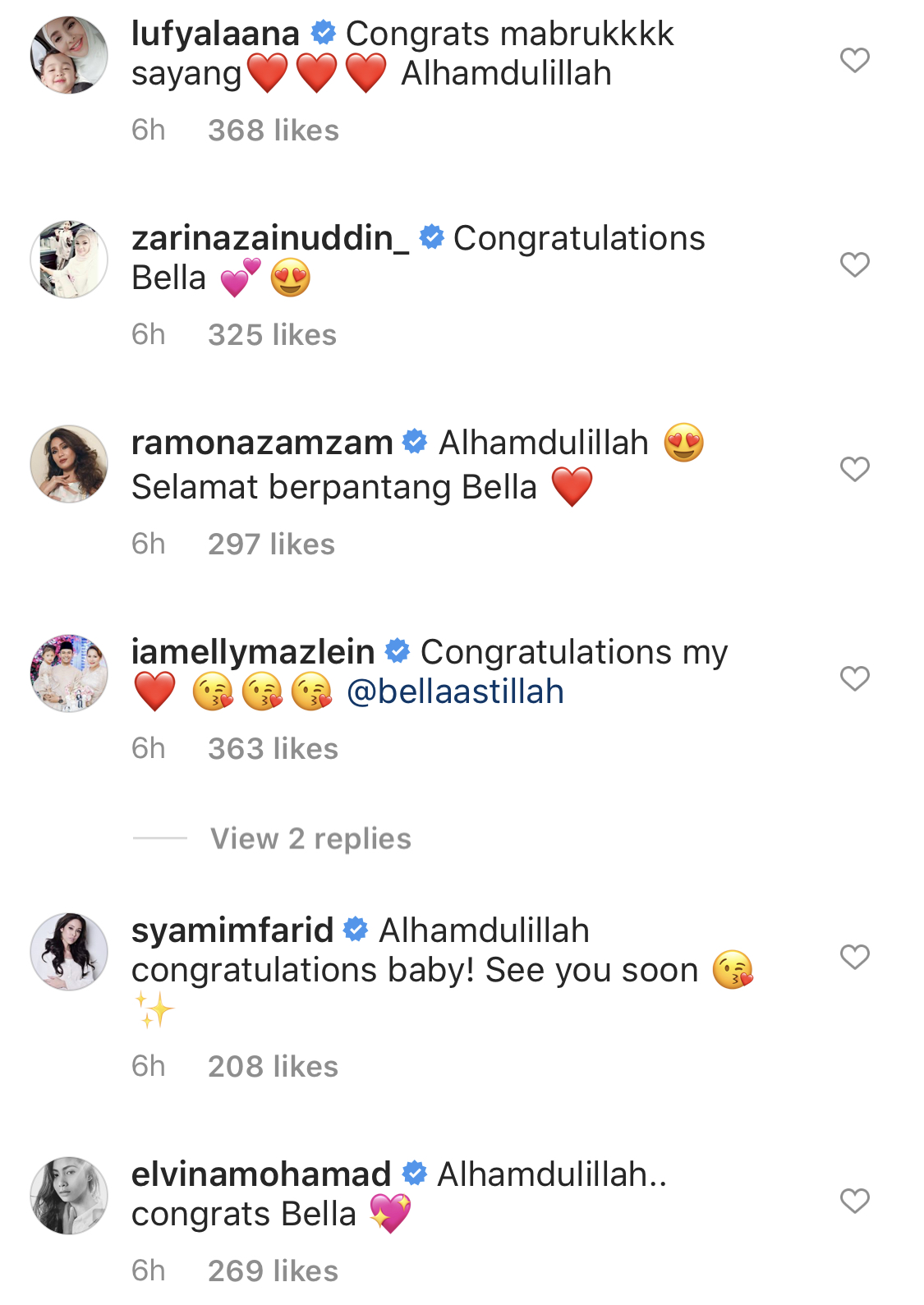Like elvinamohamad's comment
The width and height of the screenshot is (924, 1305).
(x=854, y=1201)
